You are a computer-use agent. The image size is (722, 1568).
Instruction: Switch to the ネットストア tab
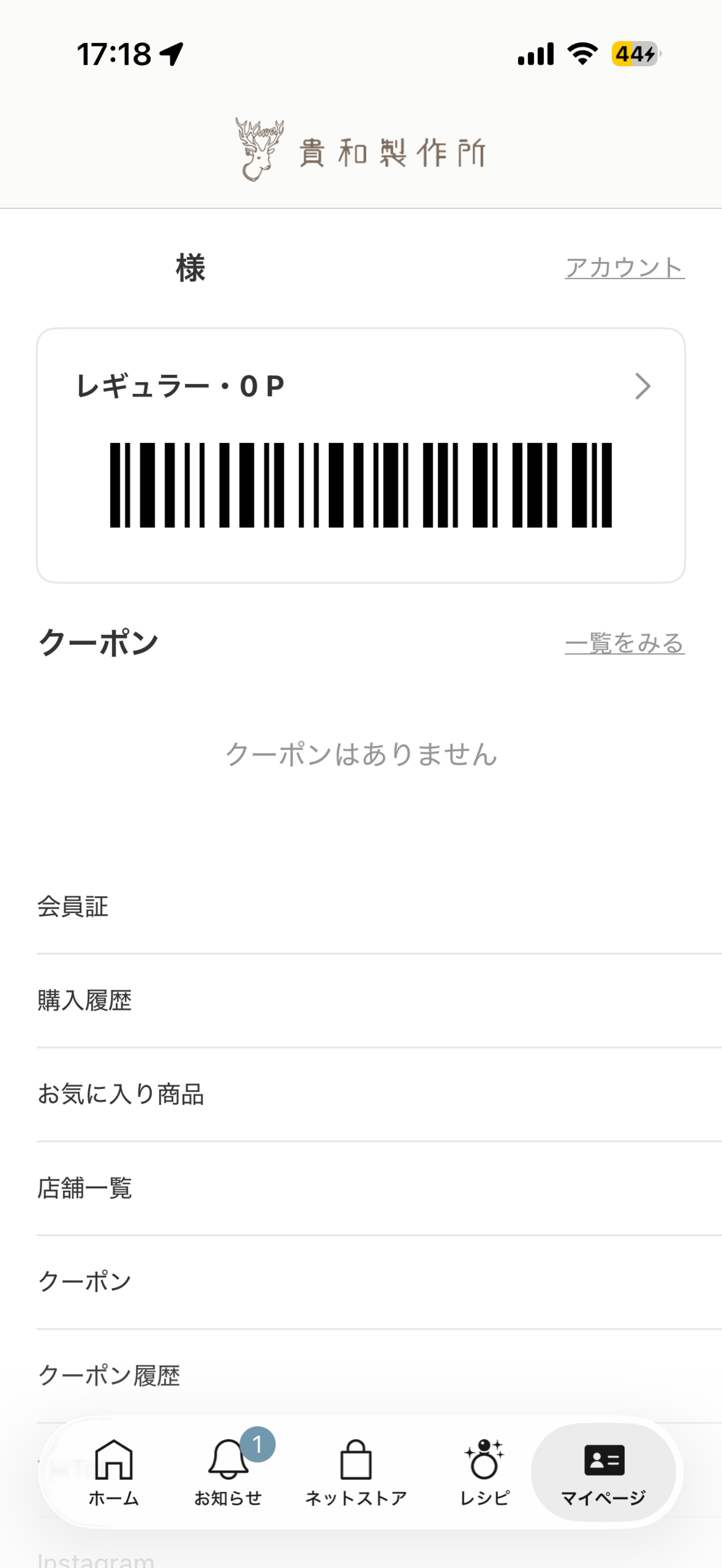pyautogui.click(x=356, y=1472)
